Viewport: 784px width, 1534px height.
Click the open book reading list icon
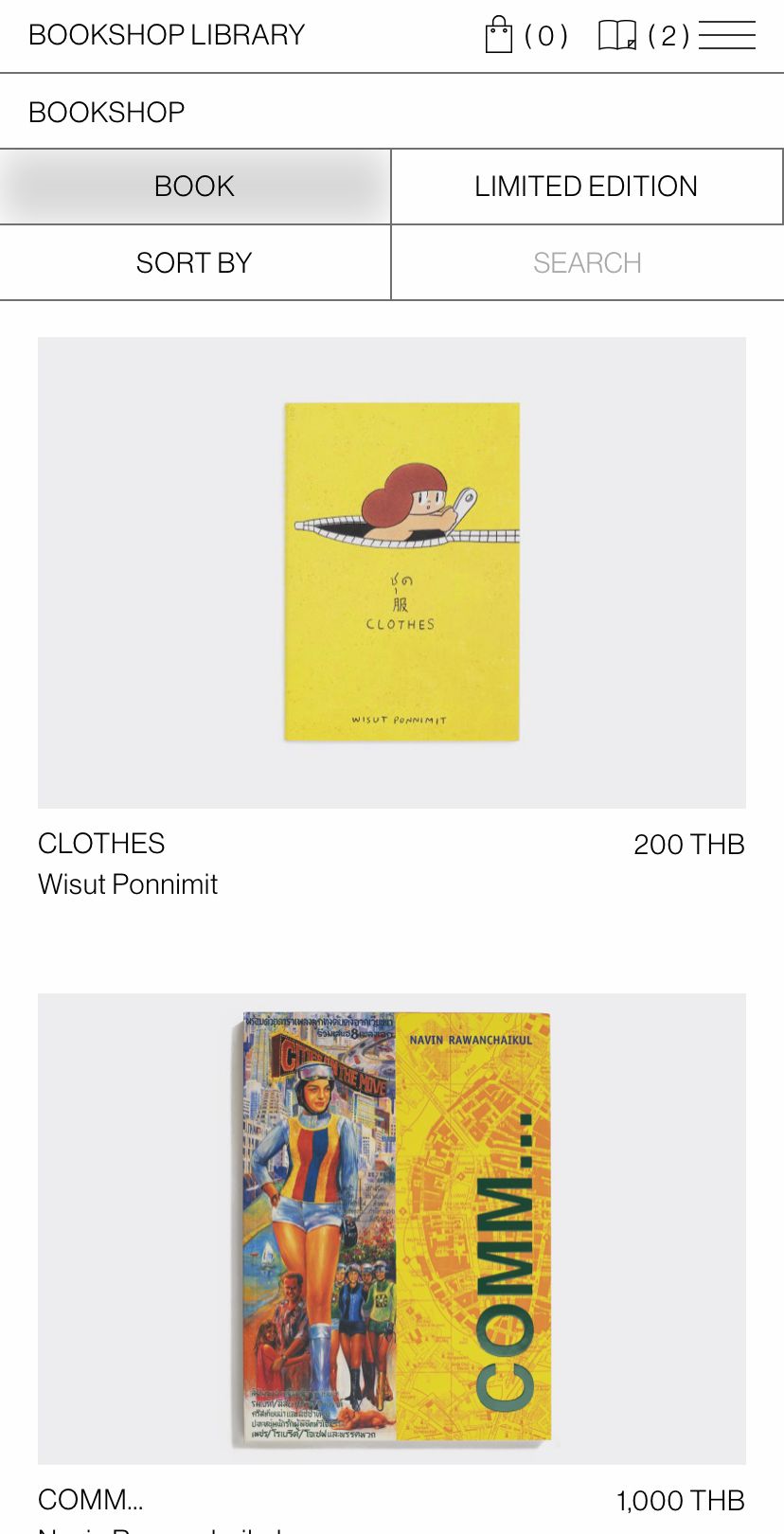coord(617,35)
